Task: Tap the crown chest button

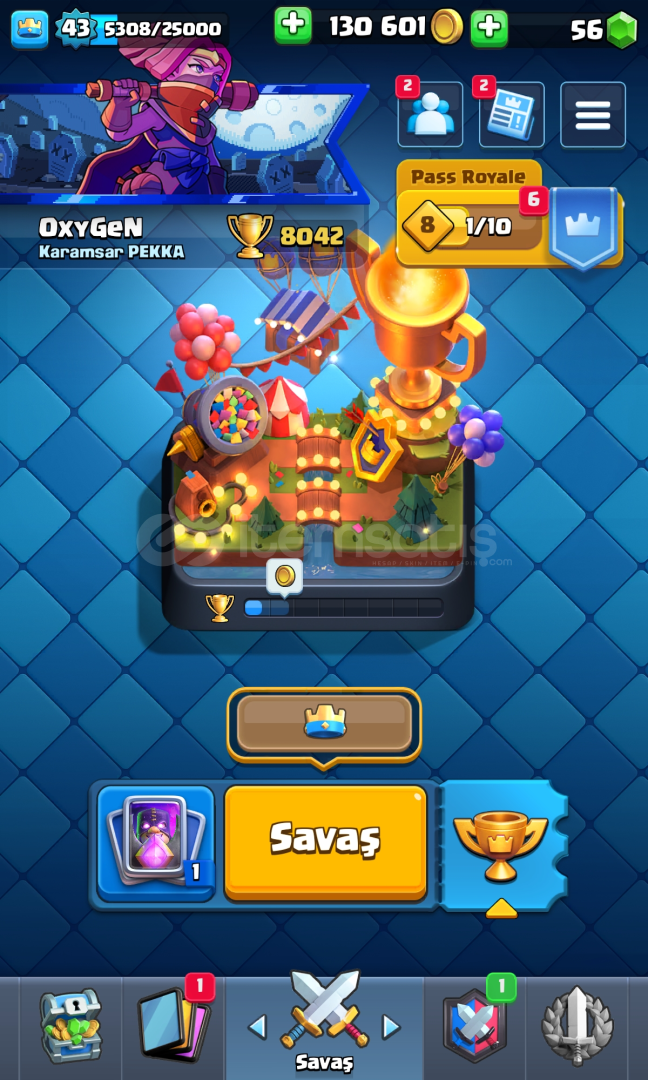Action: (x=324, y=724)
